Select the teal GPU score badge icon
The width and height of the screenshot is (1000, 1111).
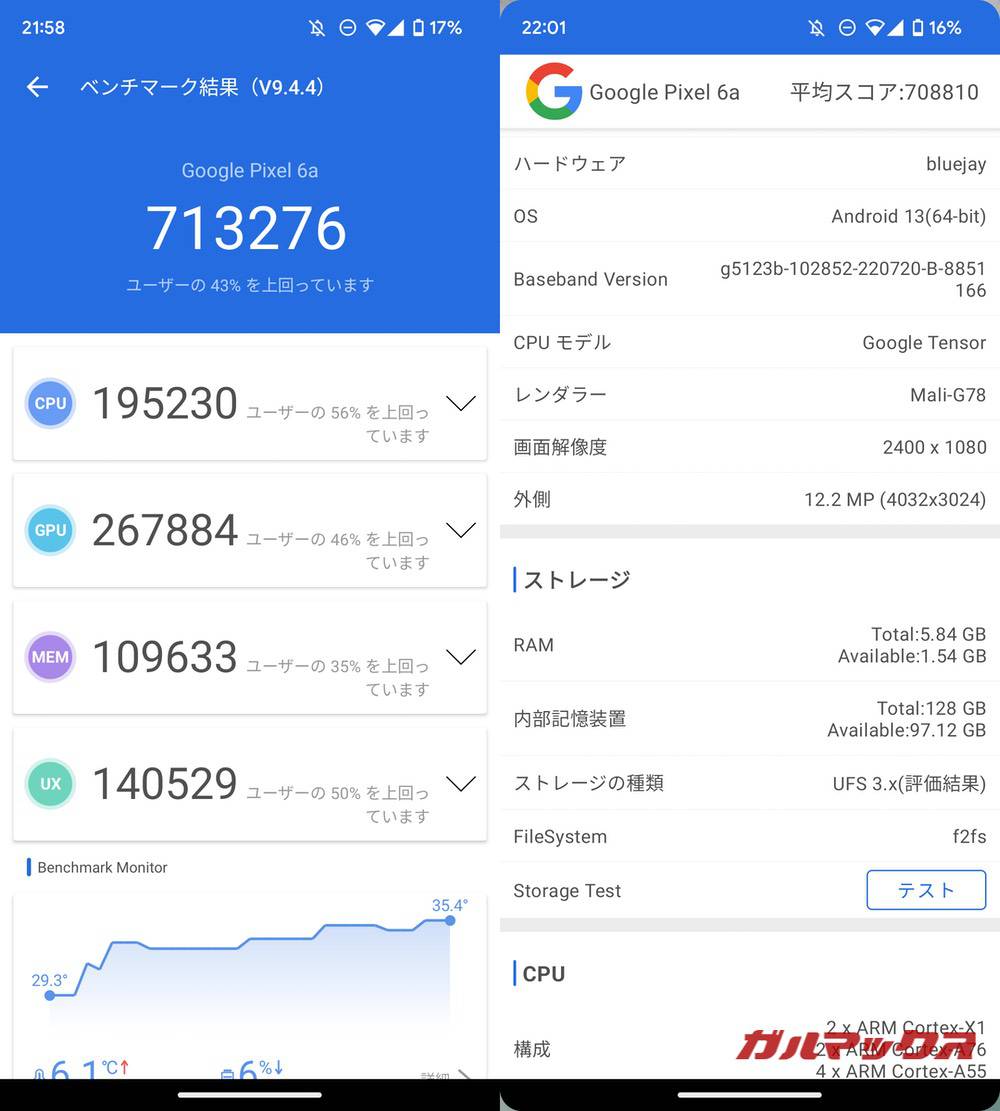[x=50, y=530]
